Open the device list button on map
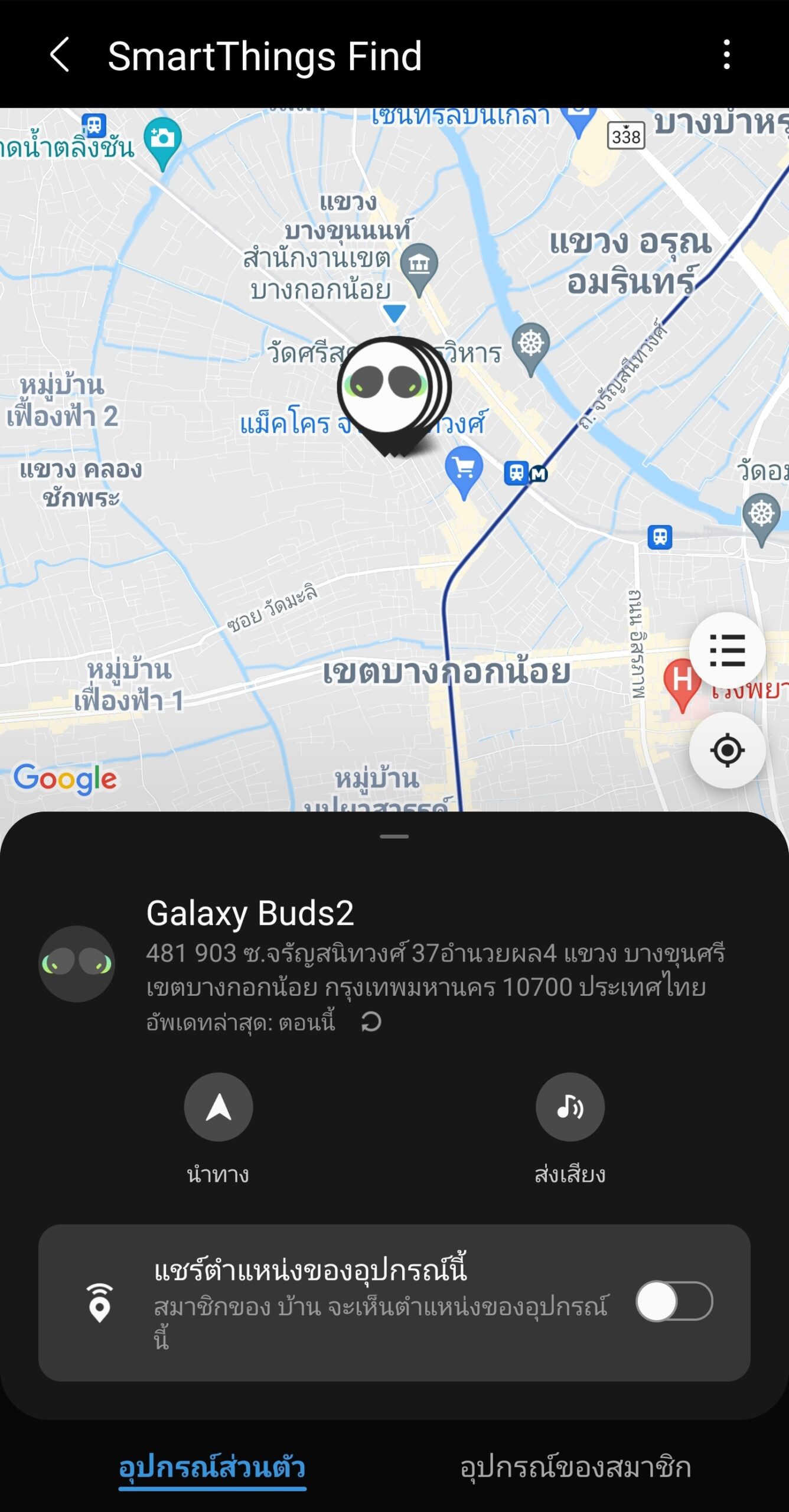 (727, 650)
